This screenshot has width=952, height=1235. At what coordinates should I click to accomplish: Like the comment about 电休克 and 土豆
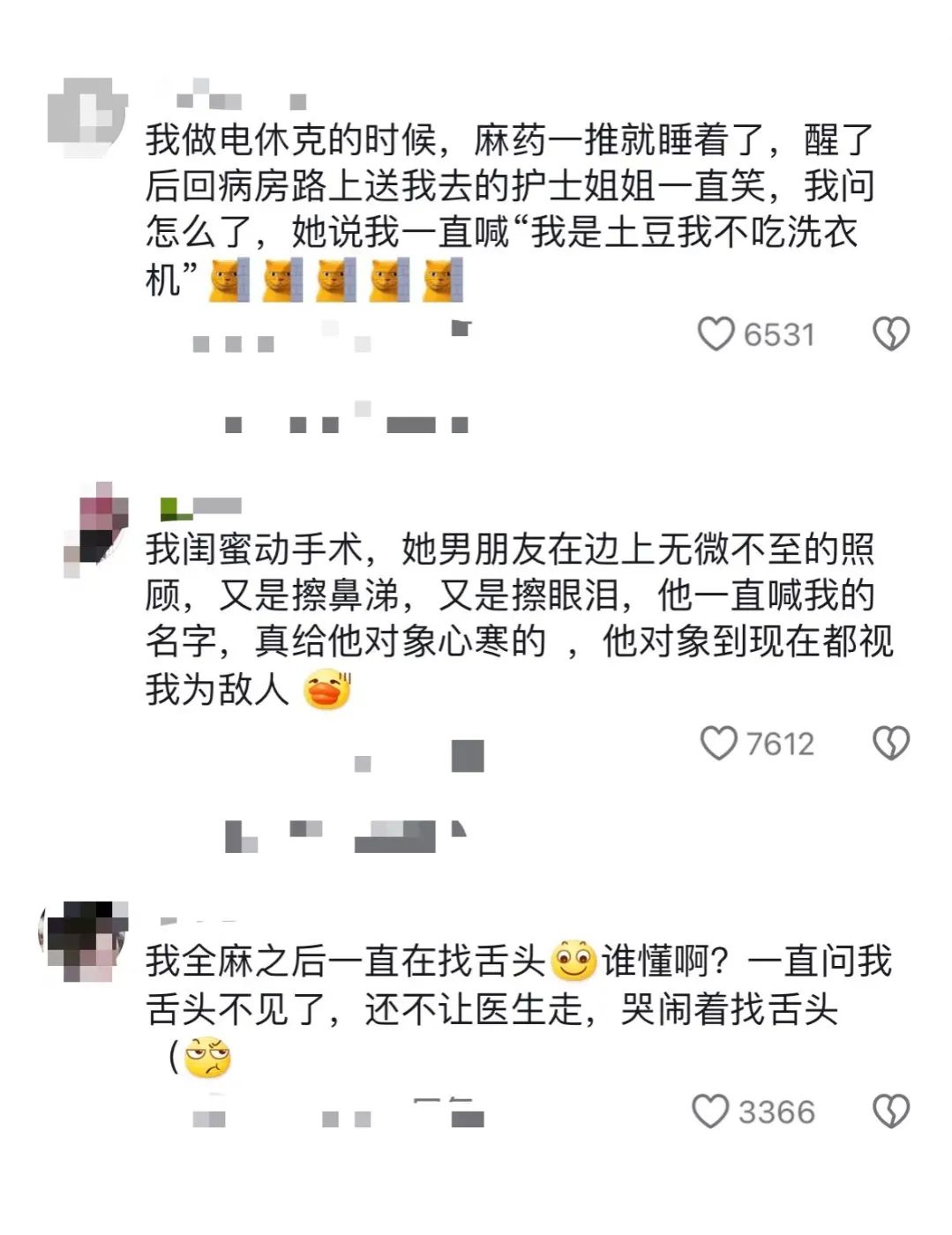(716, 334)
